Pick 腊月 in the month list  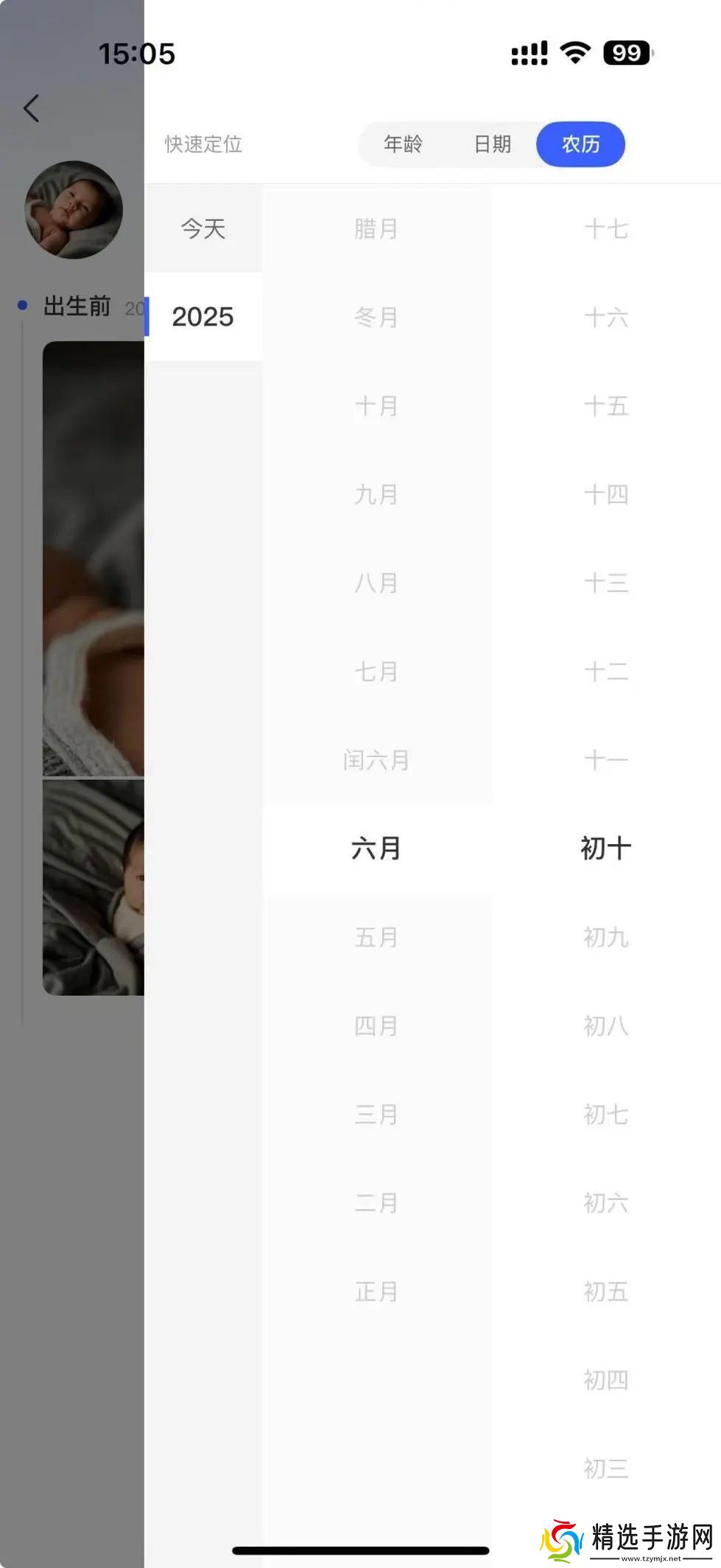[x=376, y=229]
